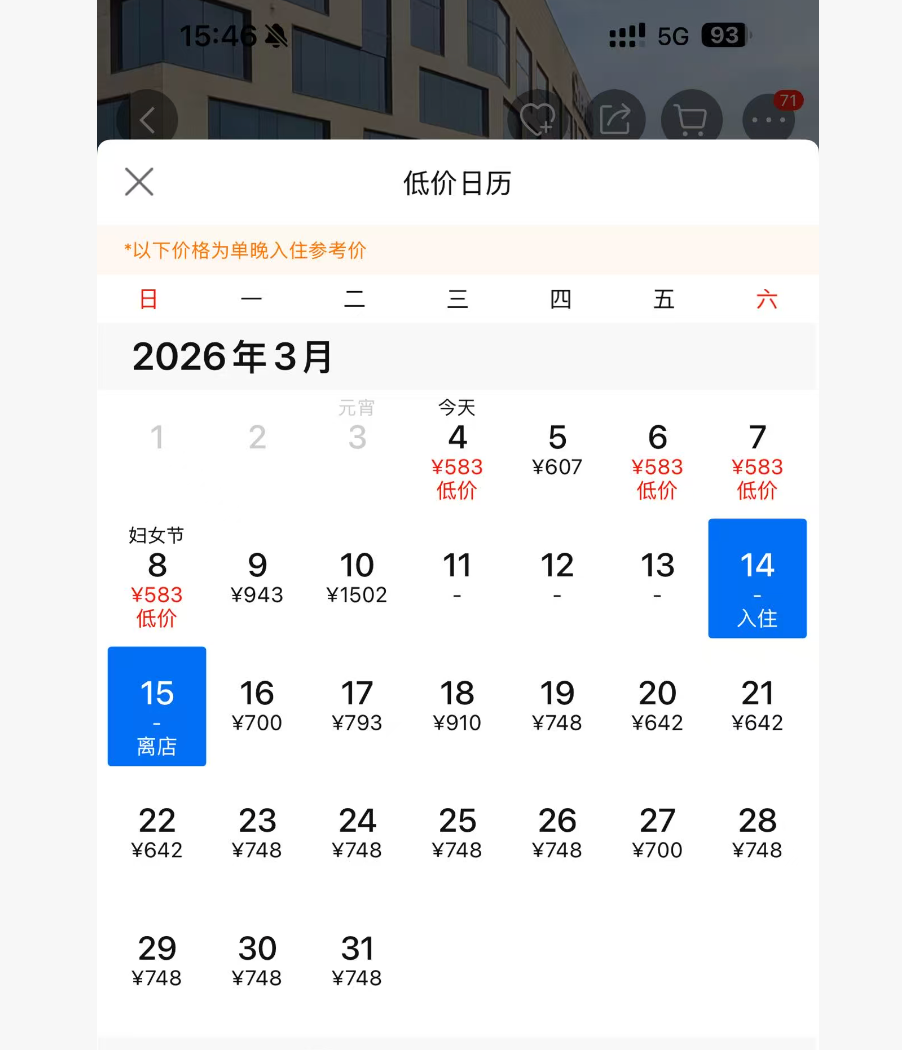Pick March 19 at ¥748
902x1050 pixels.
point(557,705)
